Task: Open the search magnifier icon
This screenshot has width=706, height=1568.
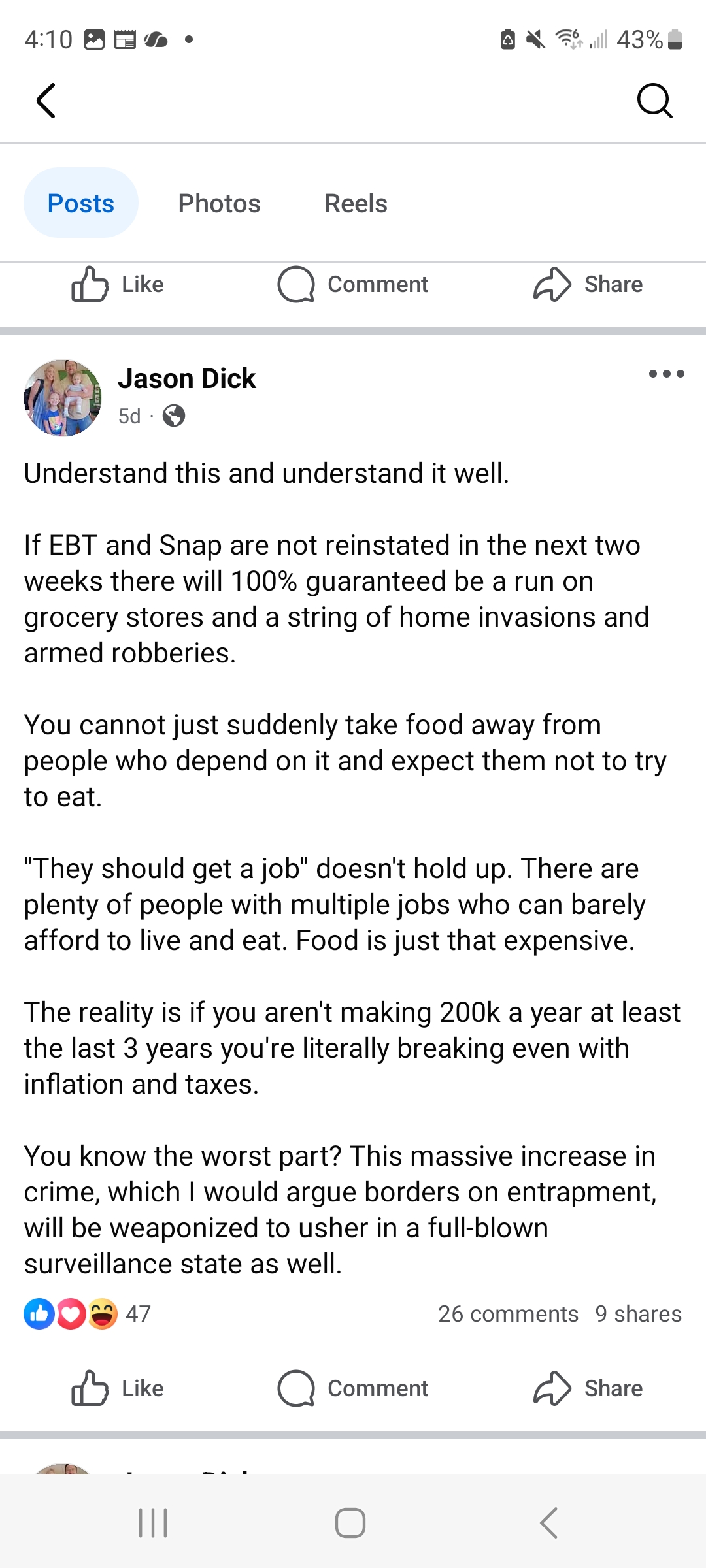Action: tap(654, 101)
